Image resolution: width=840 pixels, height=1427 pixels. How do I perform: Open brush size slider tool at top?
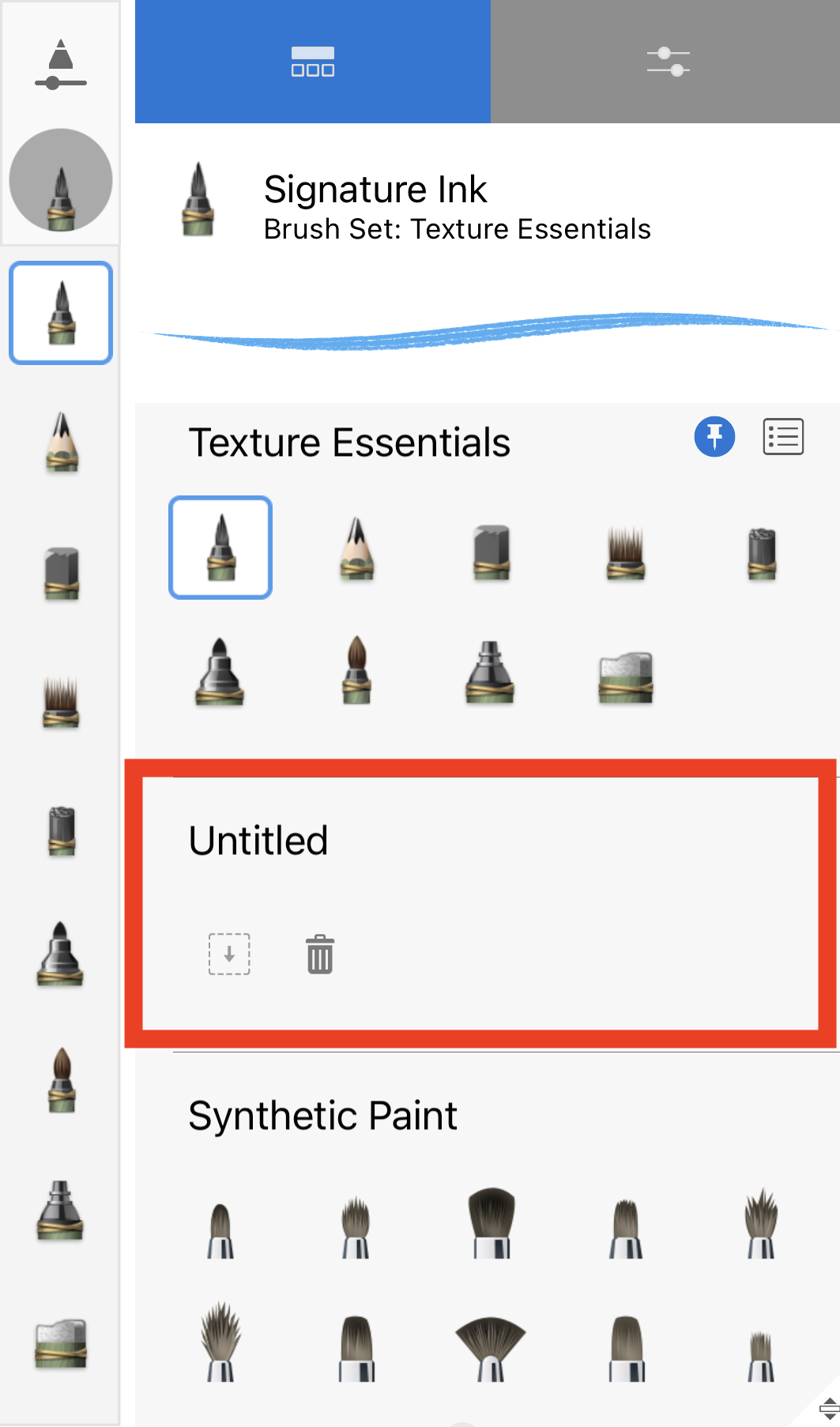click(x=60, y=63)
